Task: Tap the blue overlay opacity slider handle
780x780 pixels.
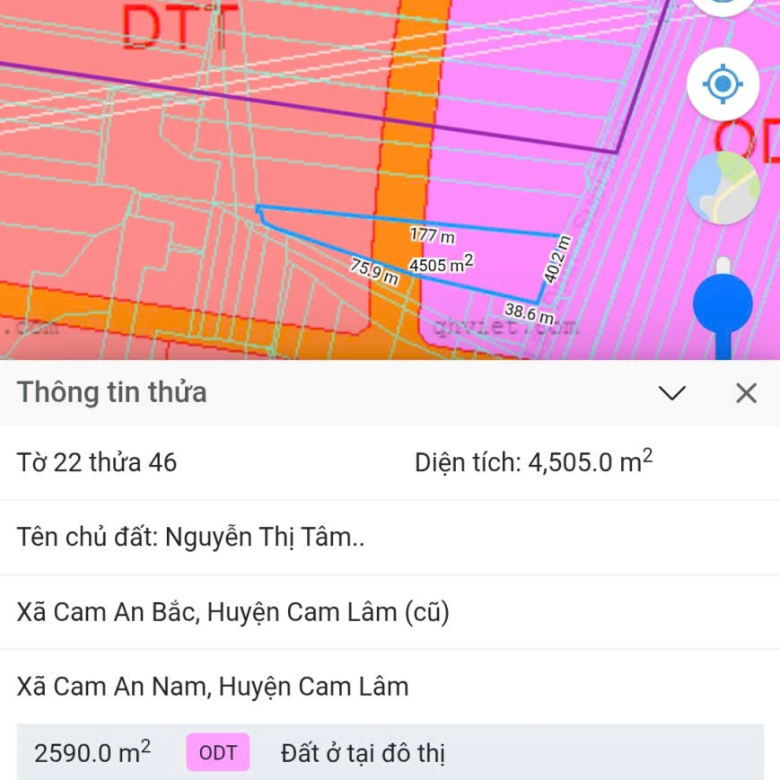Action: click(723, 304)
